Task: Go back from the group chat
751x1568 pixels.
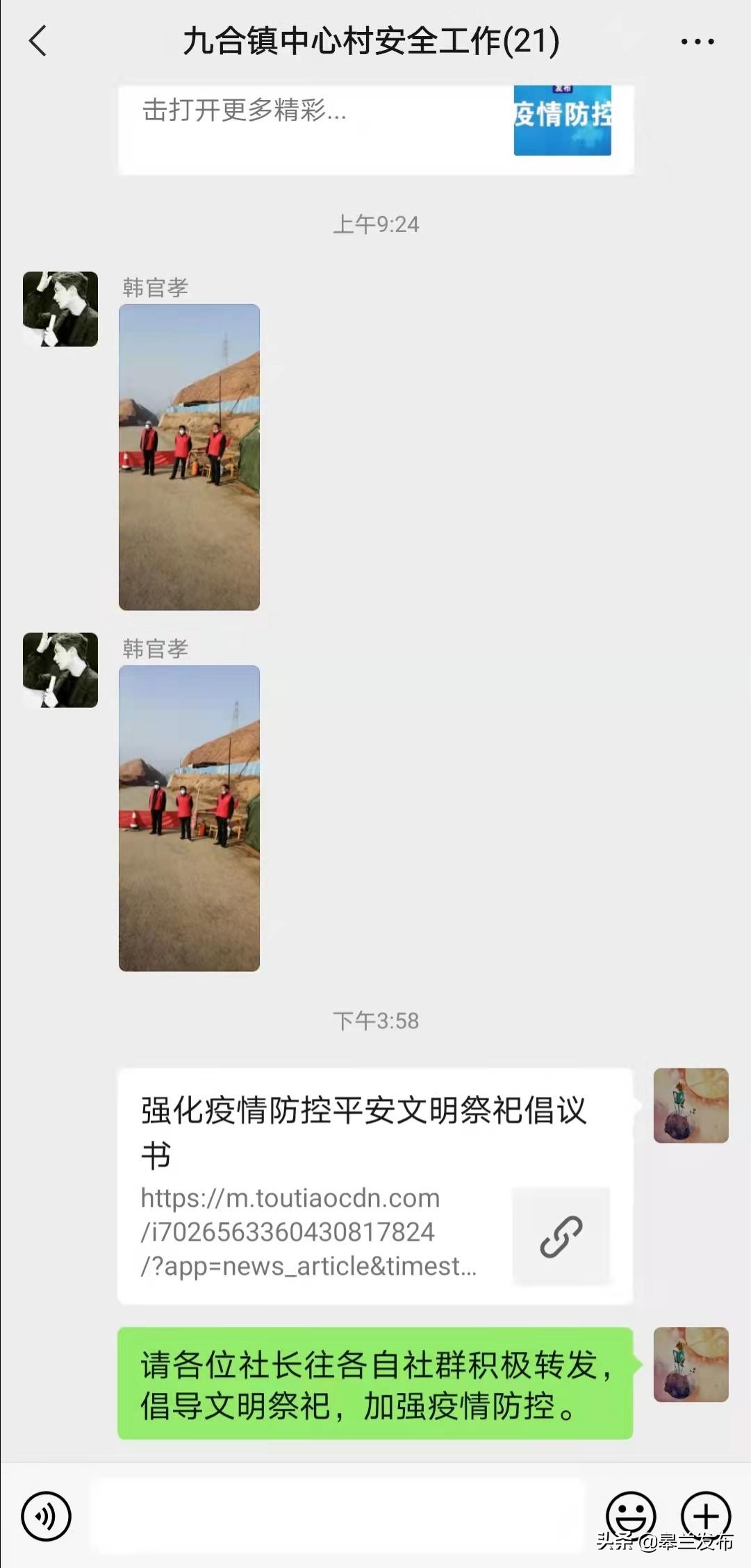Action: [38, 41]
